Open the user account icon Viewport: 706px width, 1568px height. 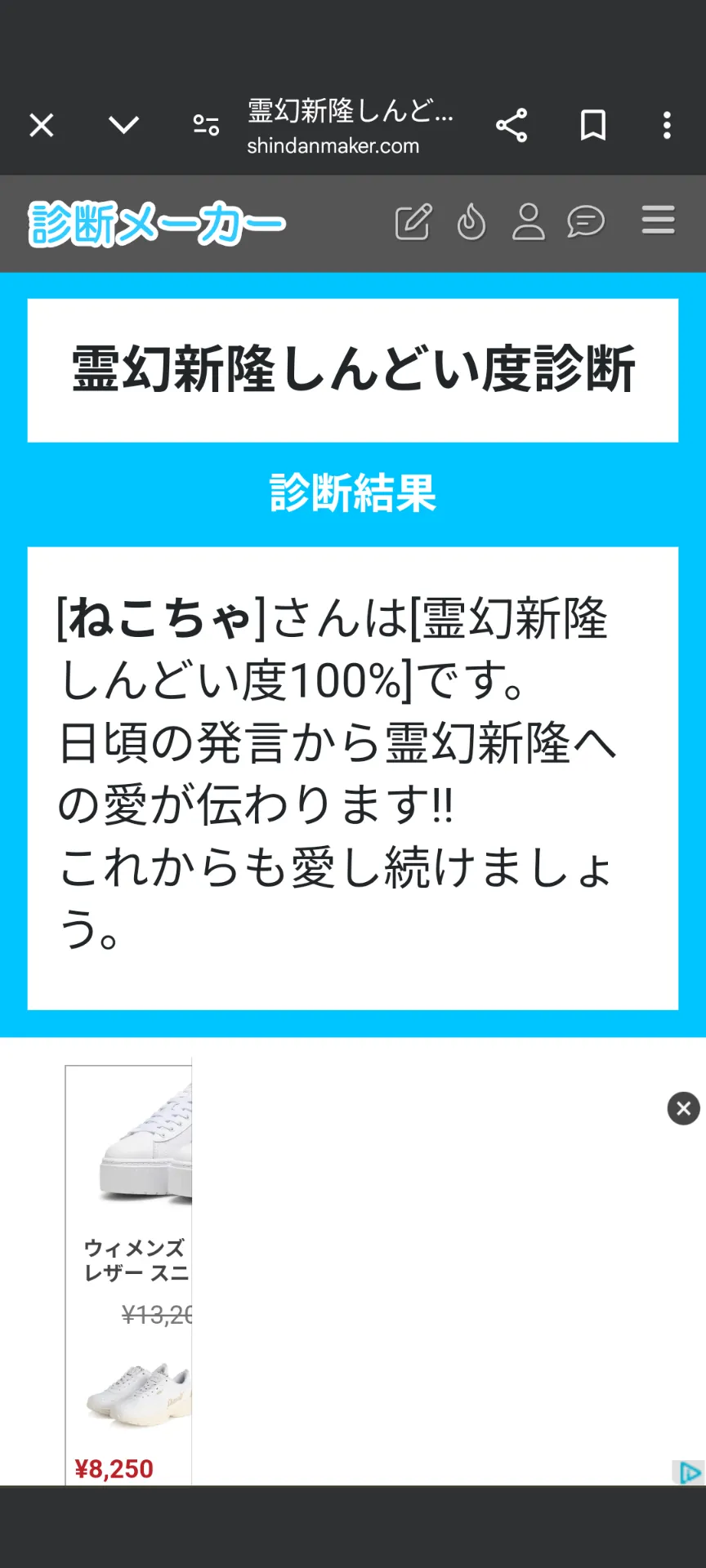529,222
